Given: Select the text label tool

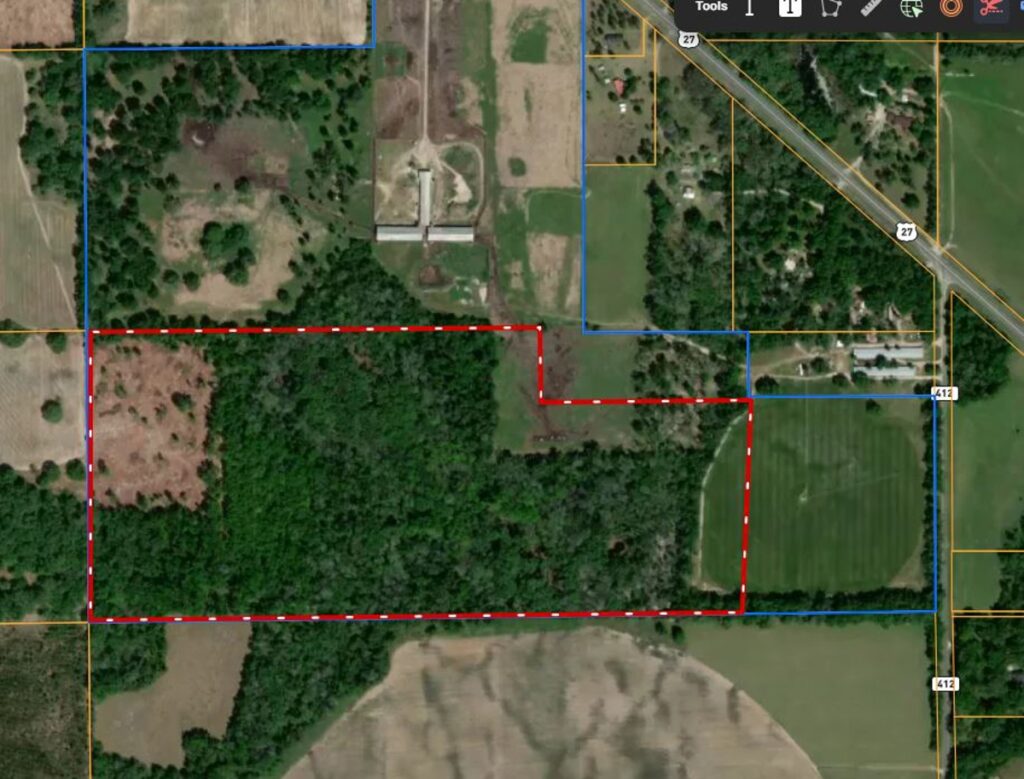Looking at the screenshot, I should point(791,8).
